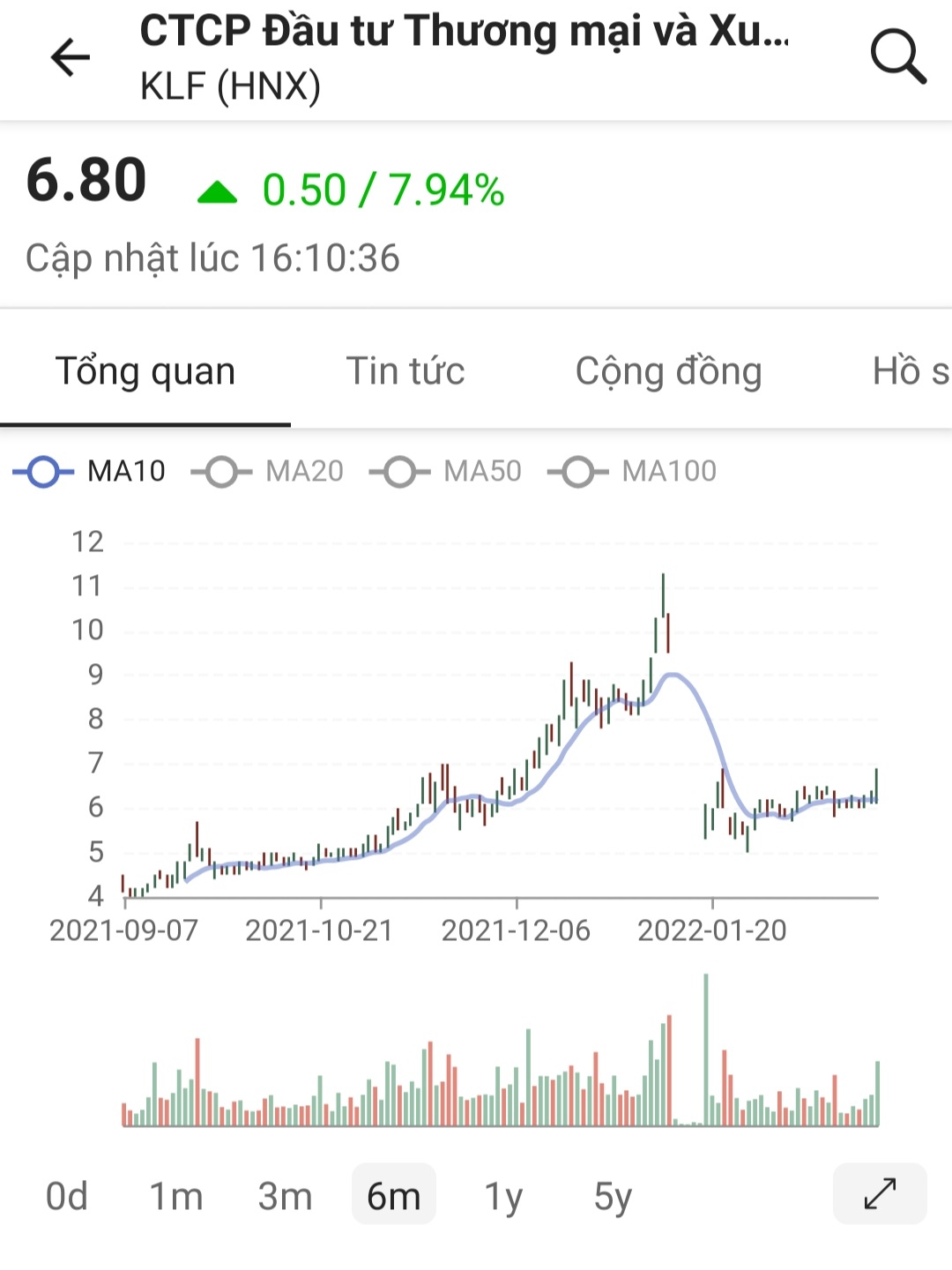Screen dimensions: 952x1270
Task: Set the chart period to 3m
Action: click(x=285, y=1197)
